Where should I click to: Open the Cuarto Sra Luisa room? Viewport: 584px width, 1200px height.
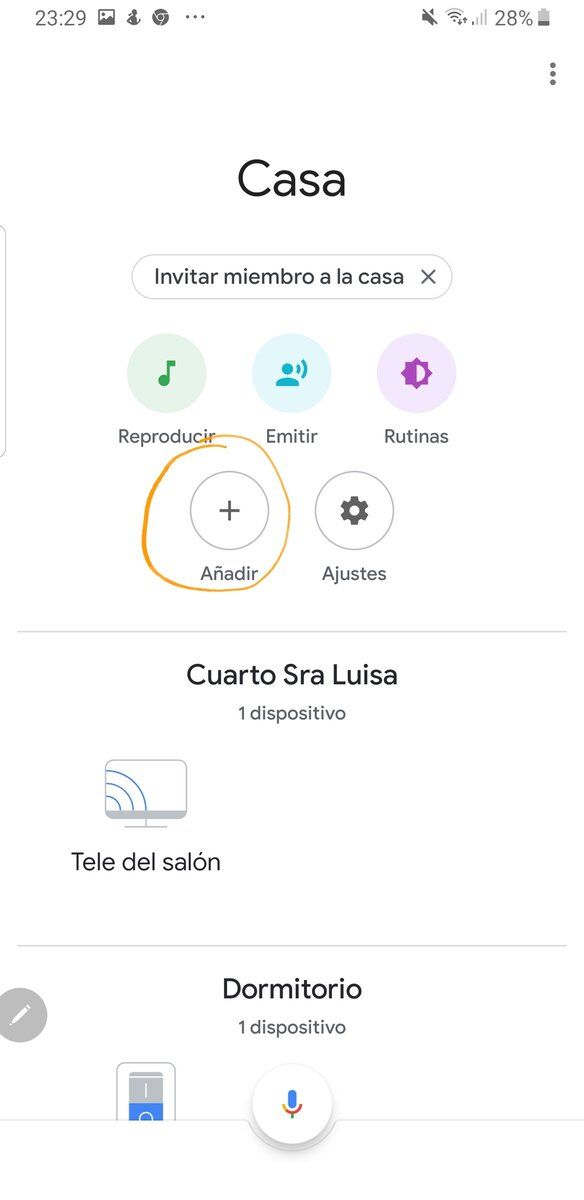[x=292, y=675]
